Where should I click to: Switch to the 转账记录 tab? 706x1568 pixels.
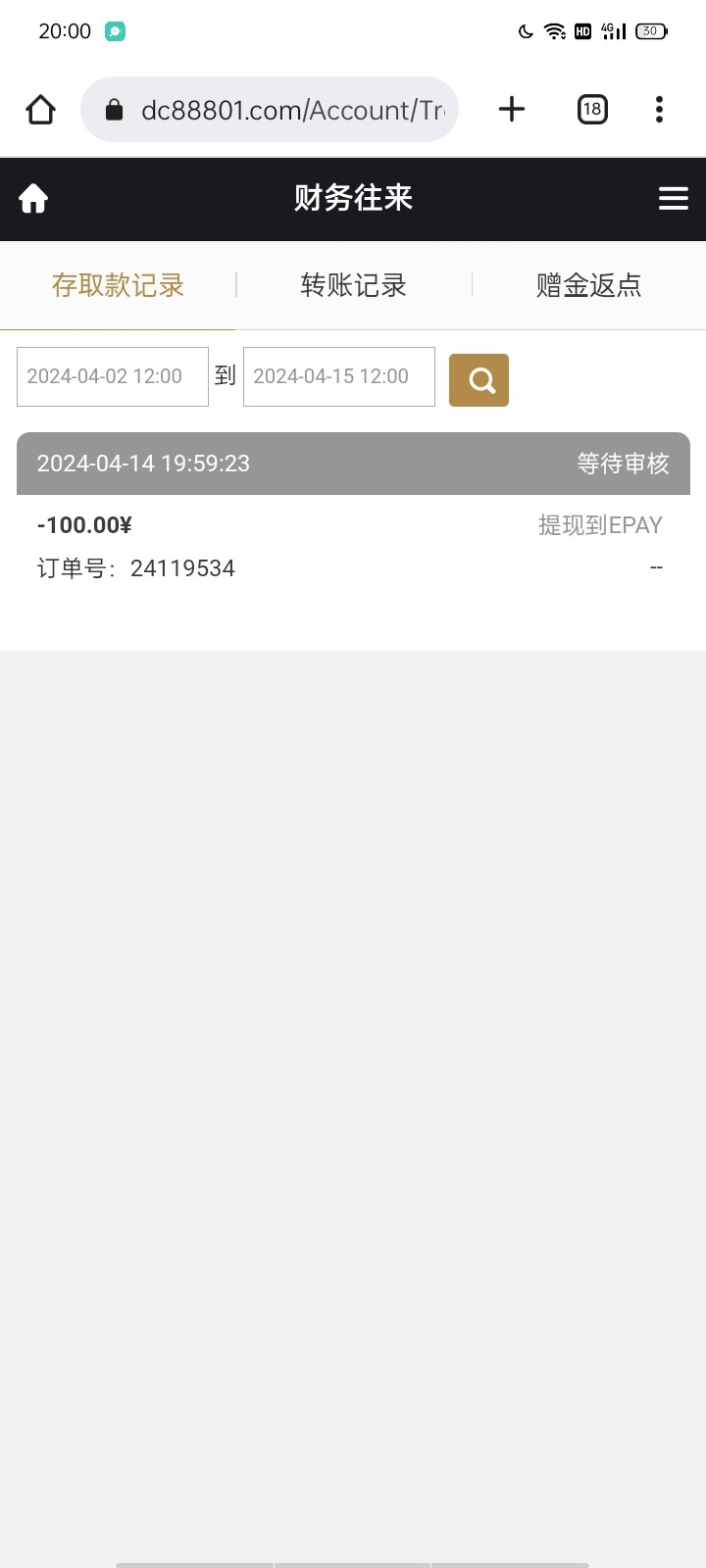click(354, 285)
